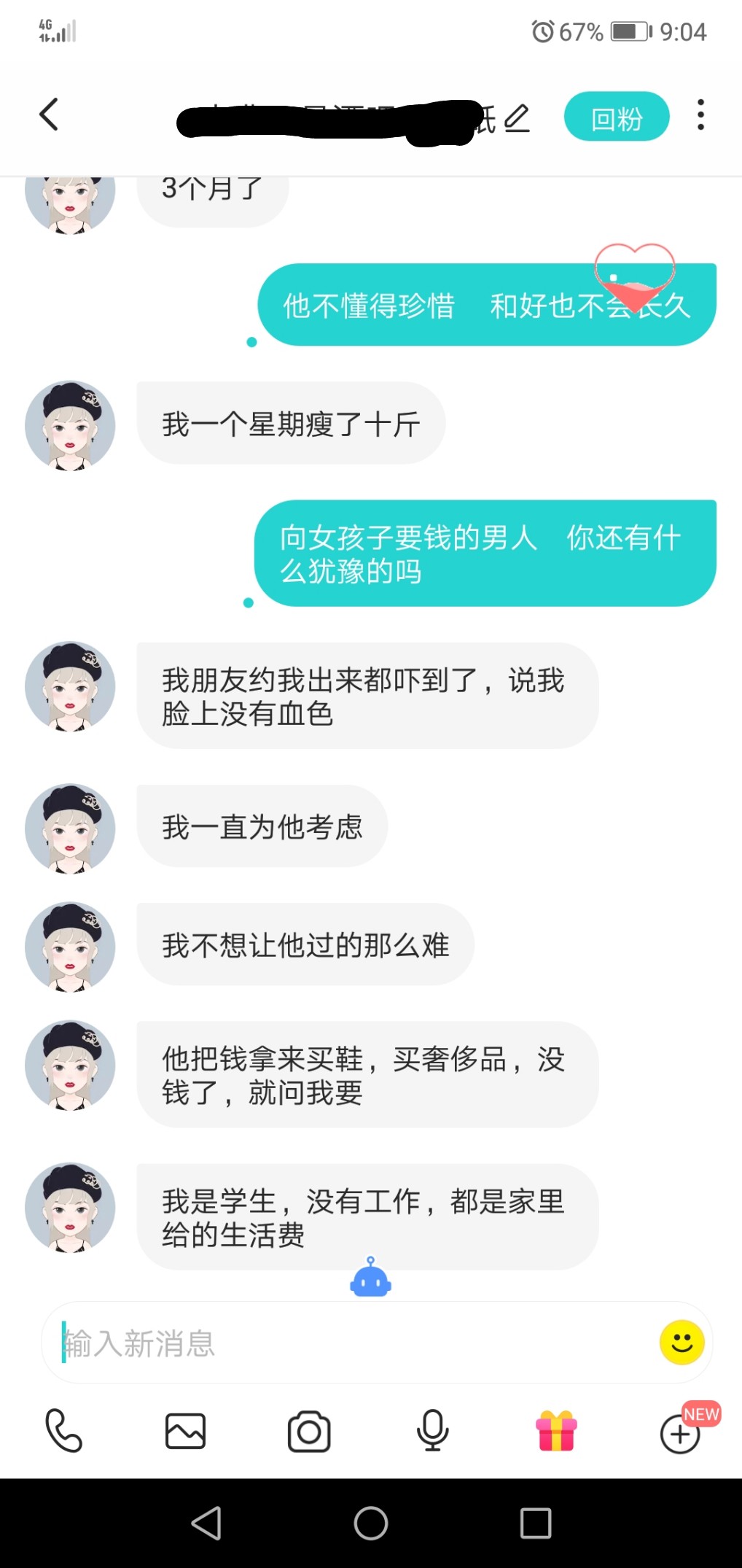742x1568 pixels.
Task: Focus the 输入新消息 message field
Action: click(350, 1343)
